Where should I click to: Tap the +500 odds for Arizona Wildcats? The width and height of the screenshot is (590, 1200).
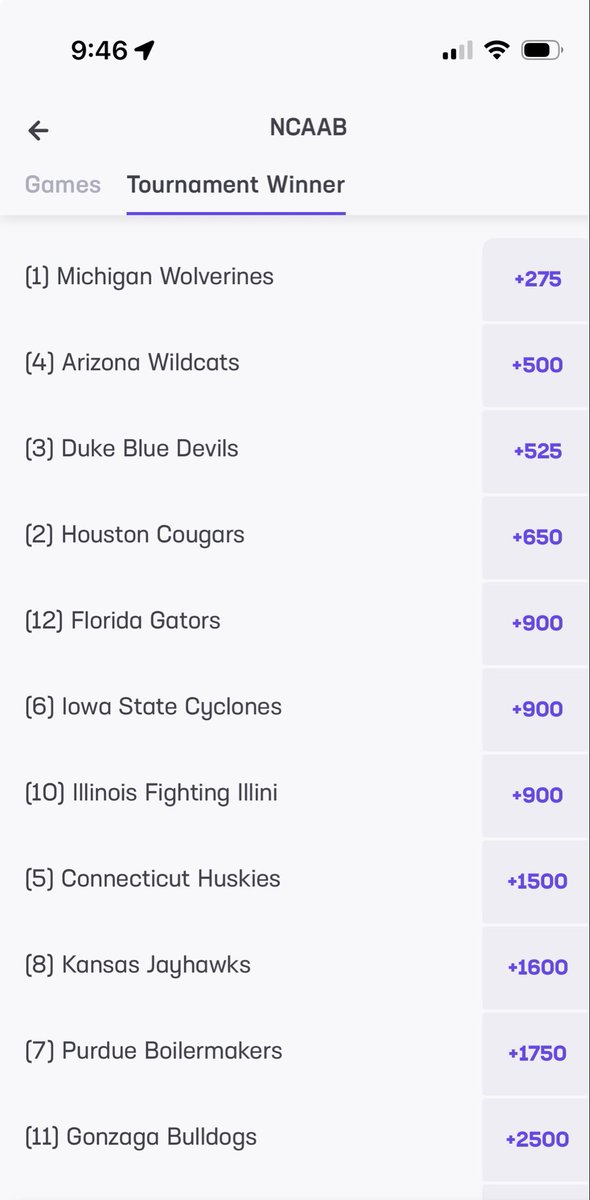tap(537, 365)
